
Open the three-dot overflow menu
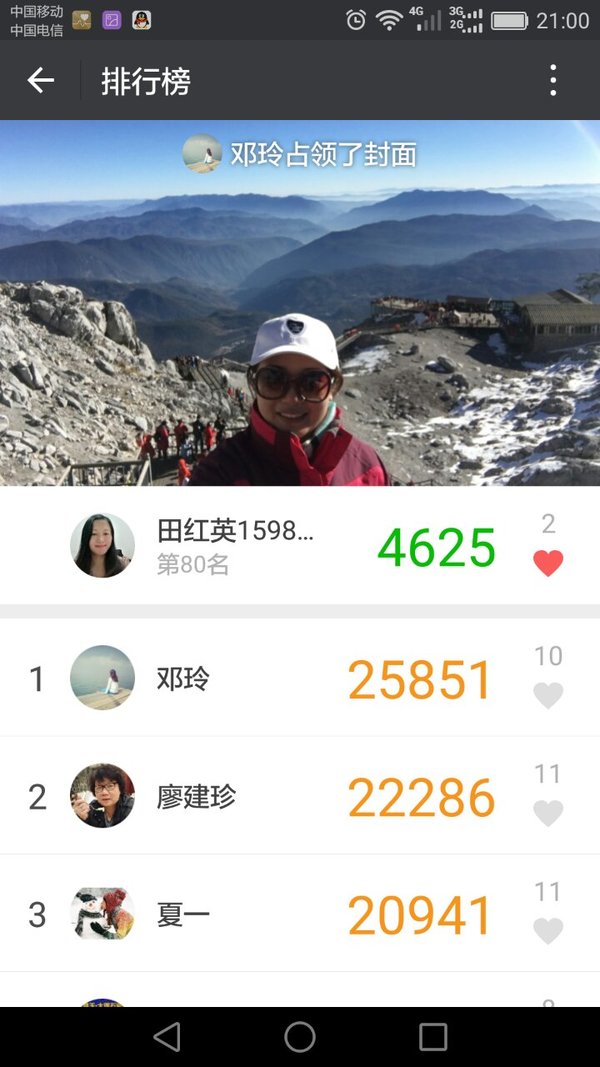tap(553, 80)
